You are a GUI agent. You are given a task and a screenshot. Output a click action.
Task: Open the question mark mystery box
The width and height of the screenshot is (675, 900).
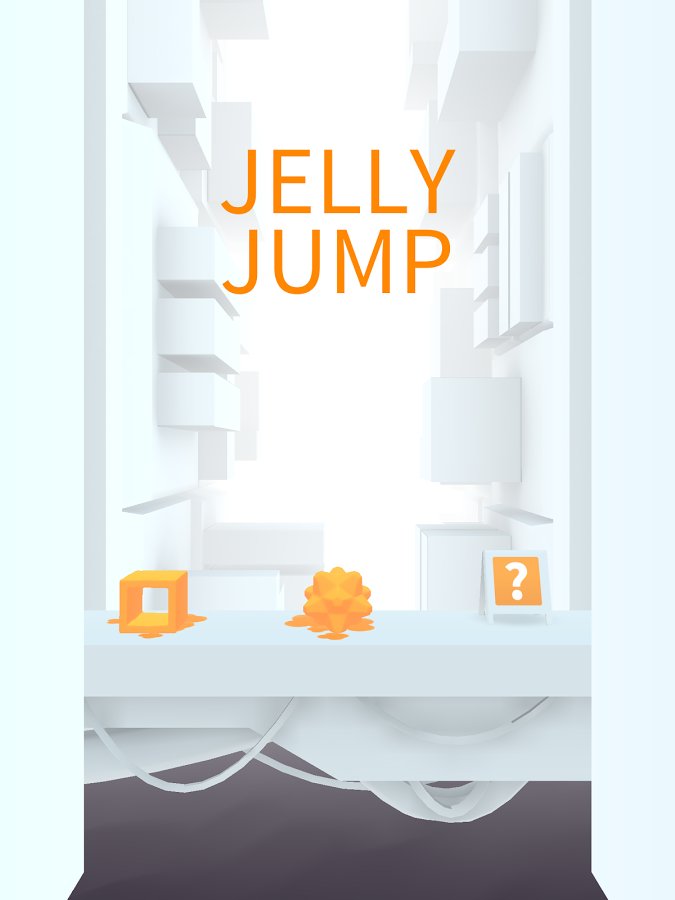point(516,582)
